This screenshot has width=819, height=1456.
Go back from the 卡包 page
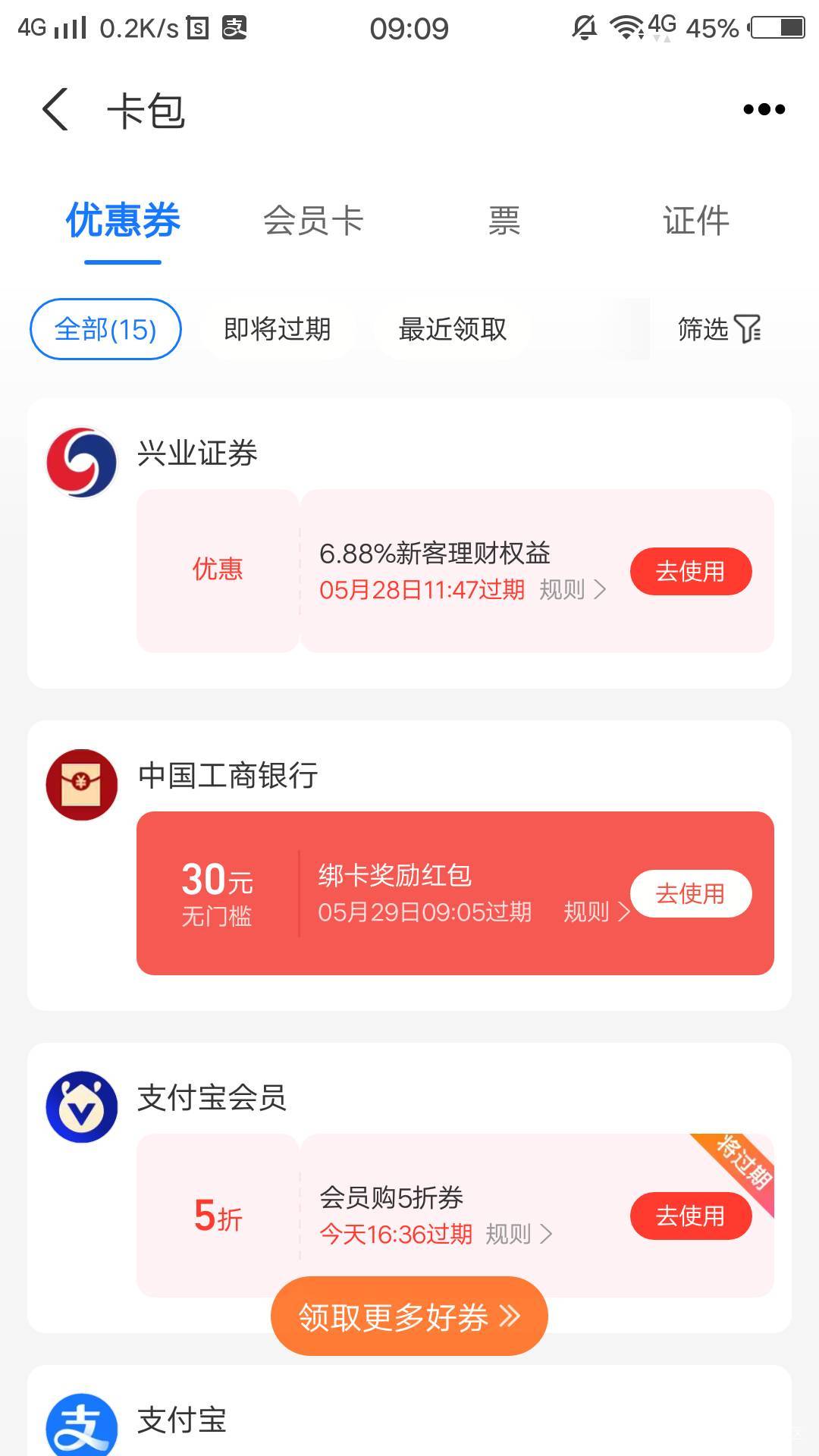[x=55, y=109]
